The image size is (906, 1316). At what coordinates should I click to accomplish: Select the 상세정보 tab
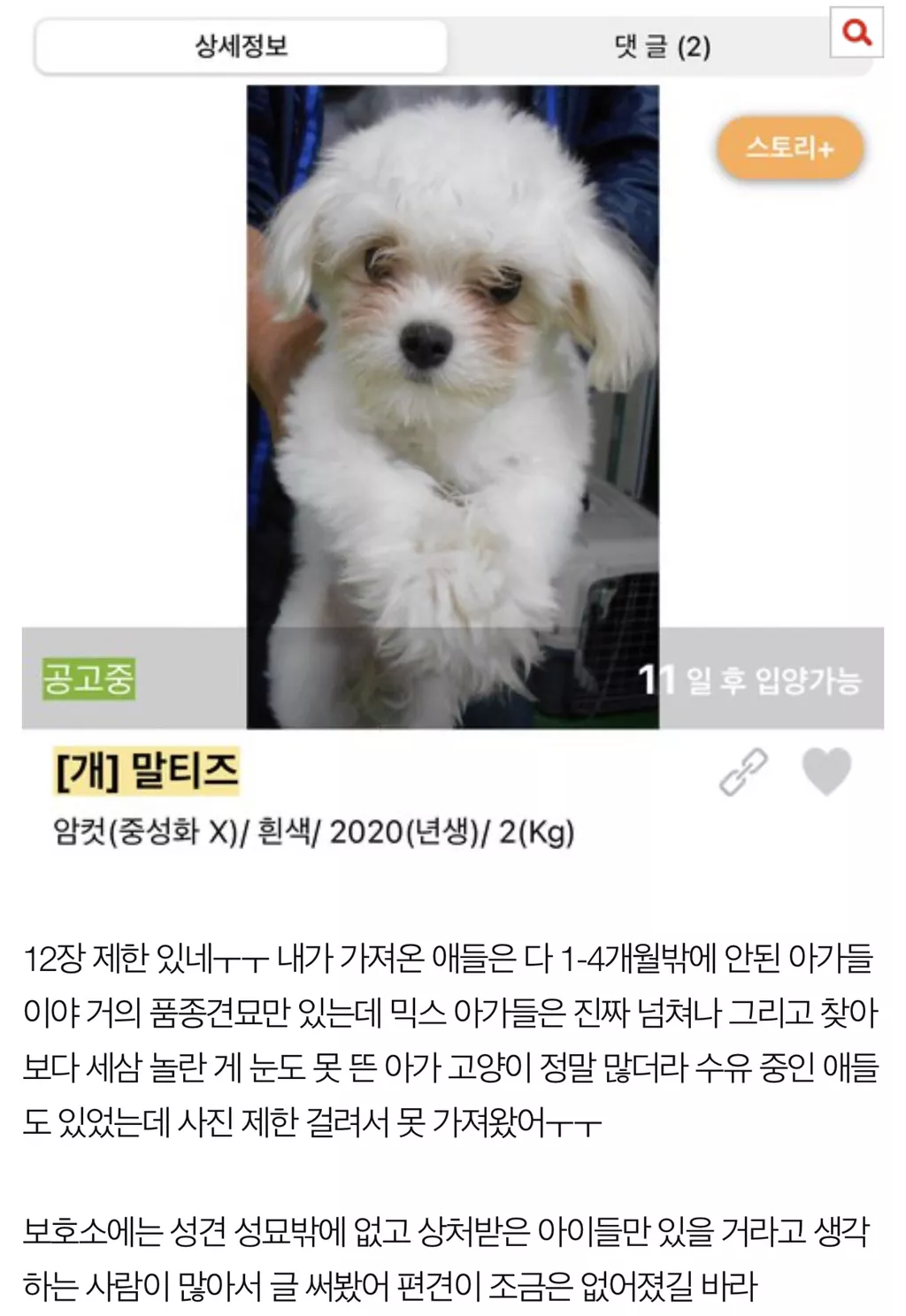point(241,42)
